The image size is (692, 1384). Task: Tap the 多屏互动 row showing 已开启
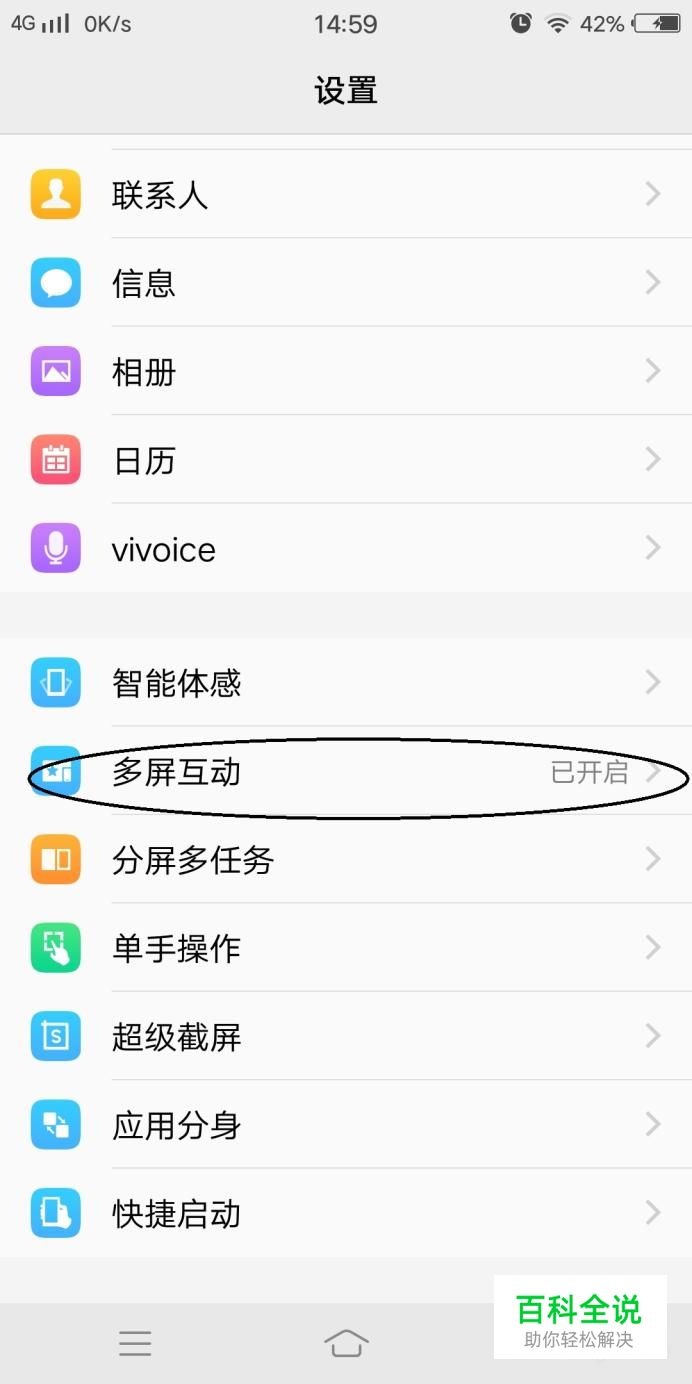(x=346, y=772)
